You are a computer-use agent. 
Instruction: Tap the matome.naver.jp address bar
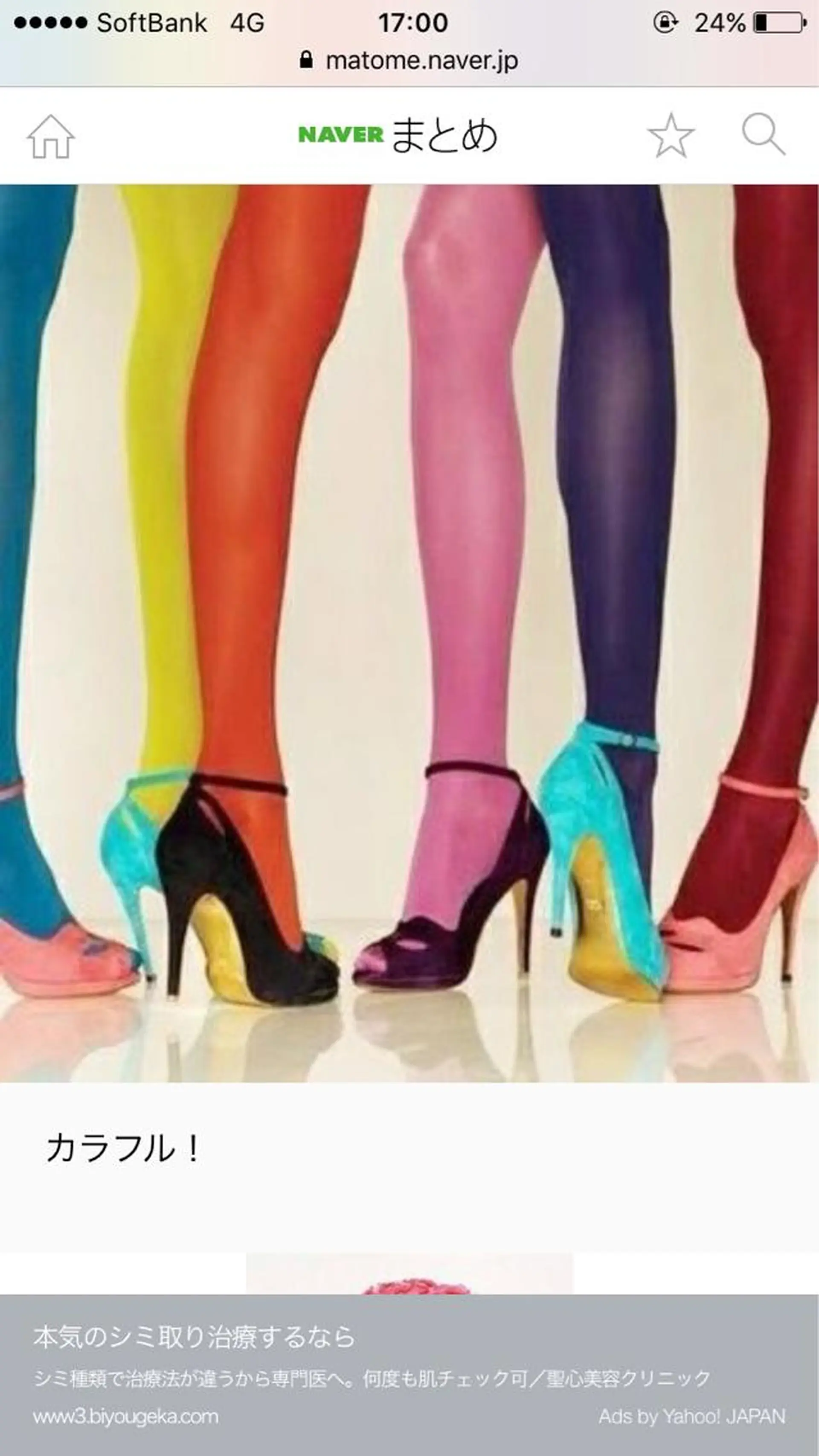pyautogui.click(x=409, y=61)
